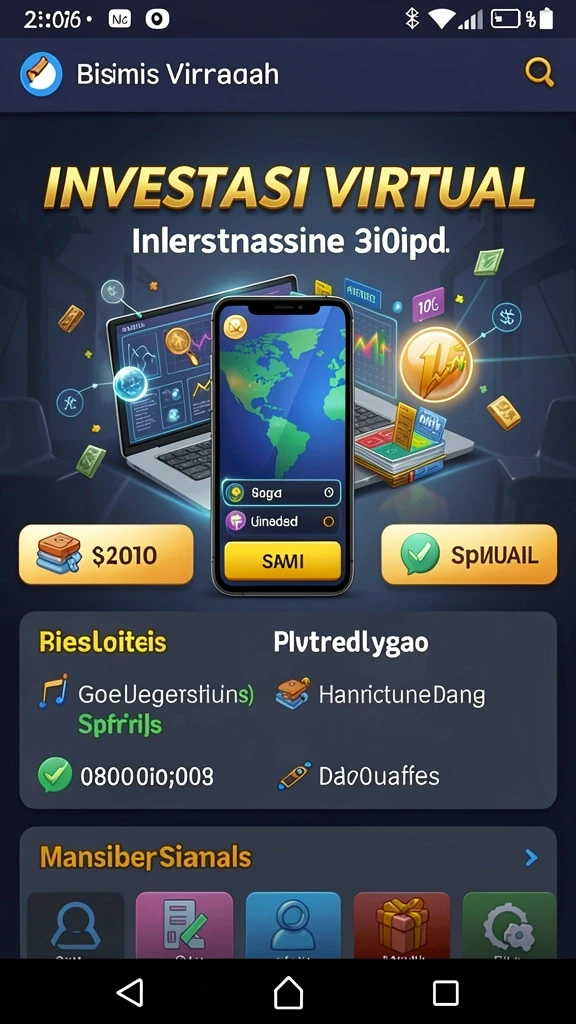Expand the MansiberSianals section arrow
576x1024 pixels.
click(532, 858)
